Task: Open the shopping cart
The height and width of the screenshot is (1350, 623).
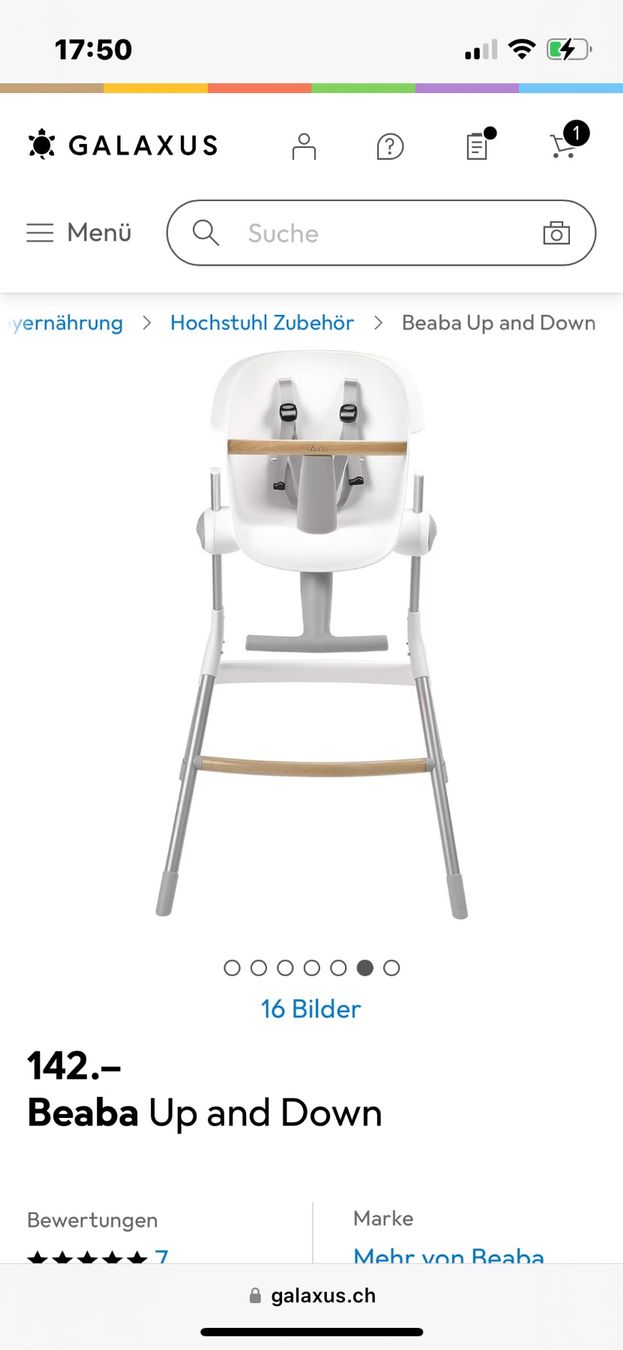Action: tap(566, 144)
